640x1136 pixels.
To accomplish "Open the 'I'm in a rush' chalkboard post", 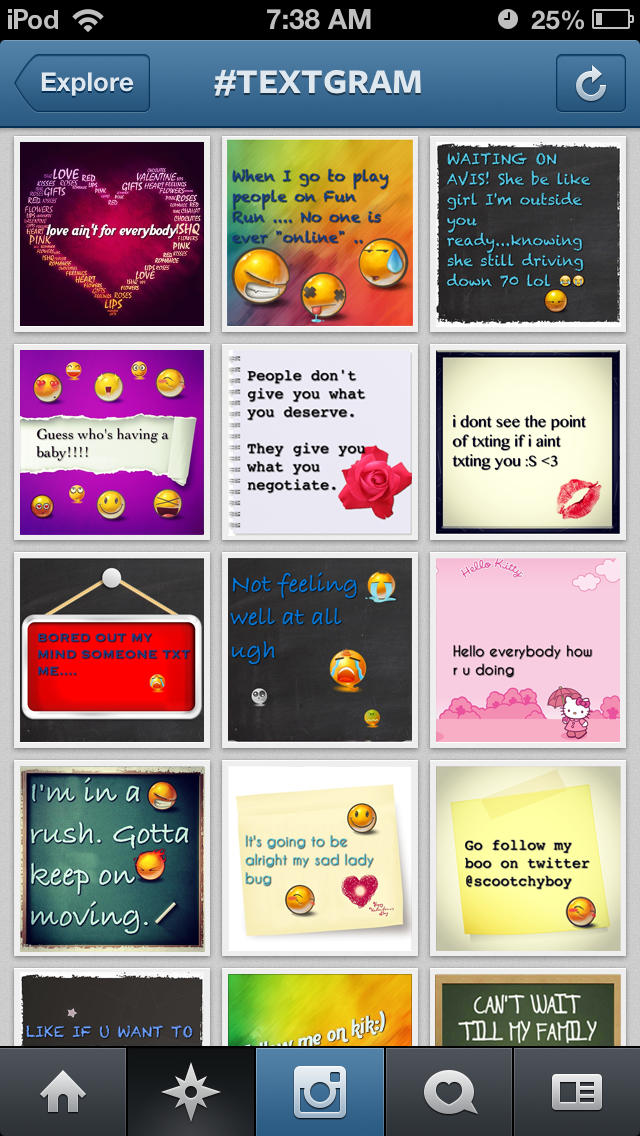I will coord(112,857).
